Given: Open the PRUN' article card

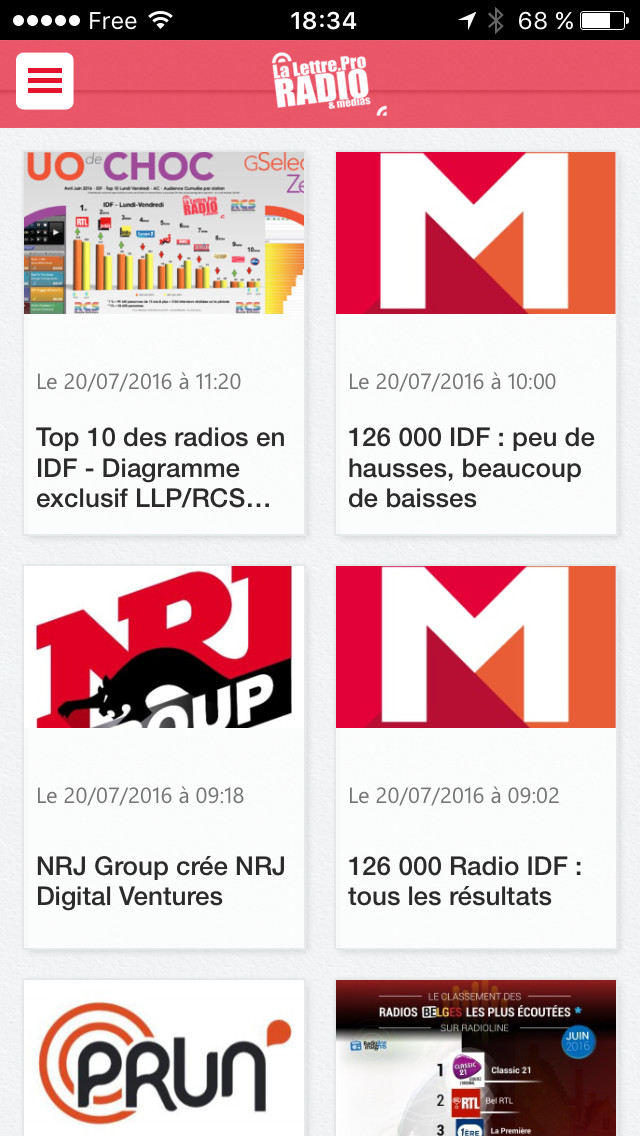Looking at the screenshot, I should [164, 1060].
